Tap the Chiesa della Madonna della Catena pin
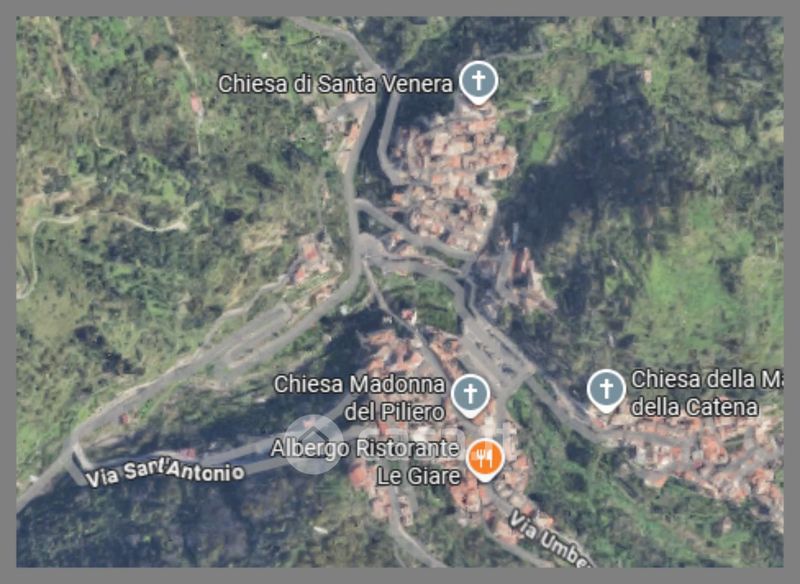 click(606, 389)
